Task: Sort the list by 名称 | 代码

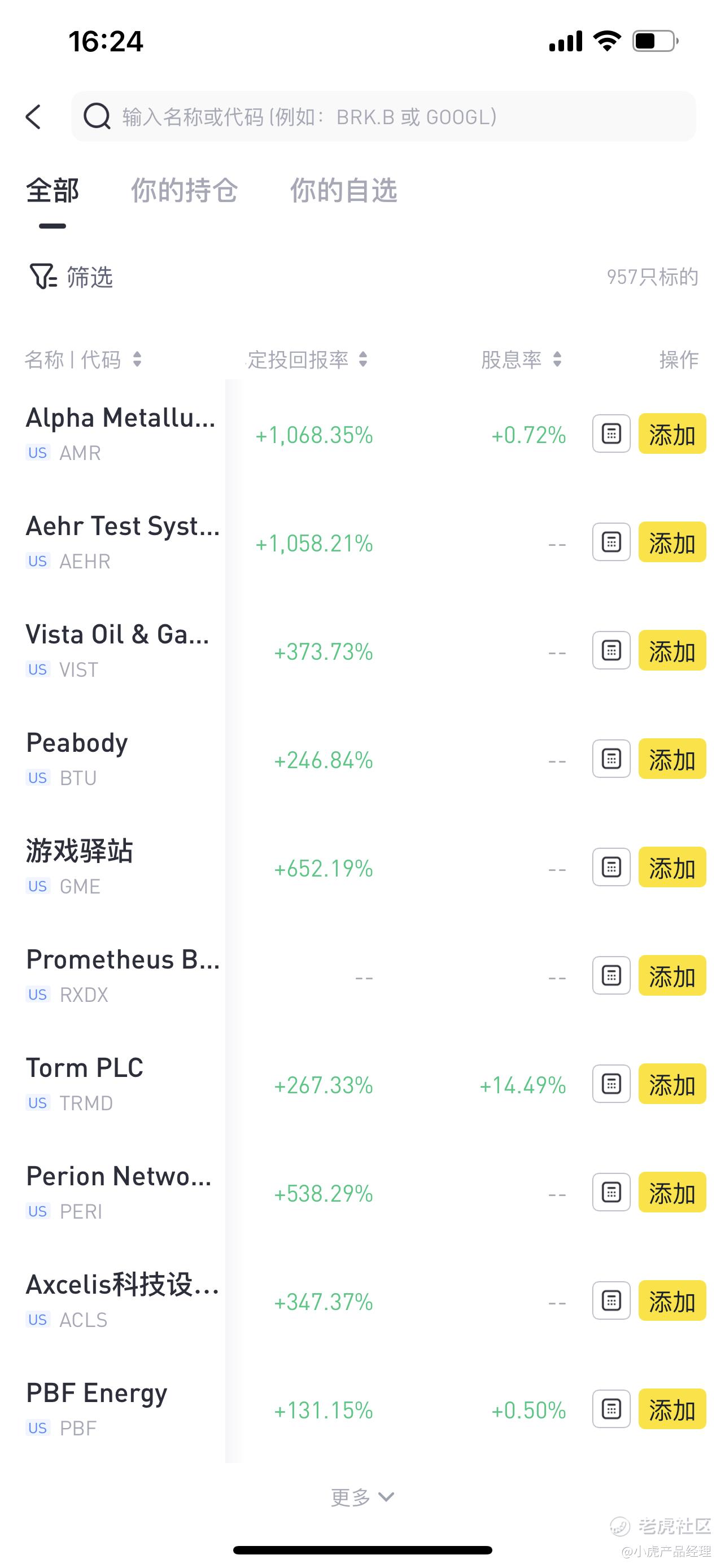Action: pyautogui.click(x=84, y=359)
